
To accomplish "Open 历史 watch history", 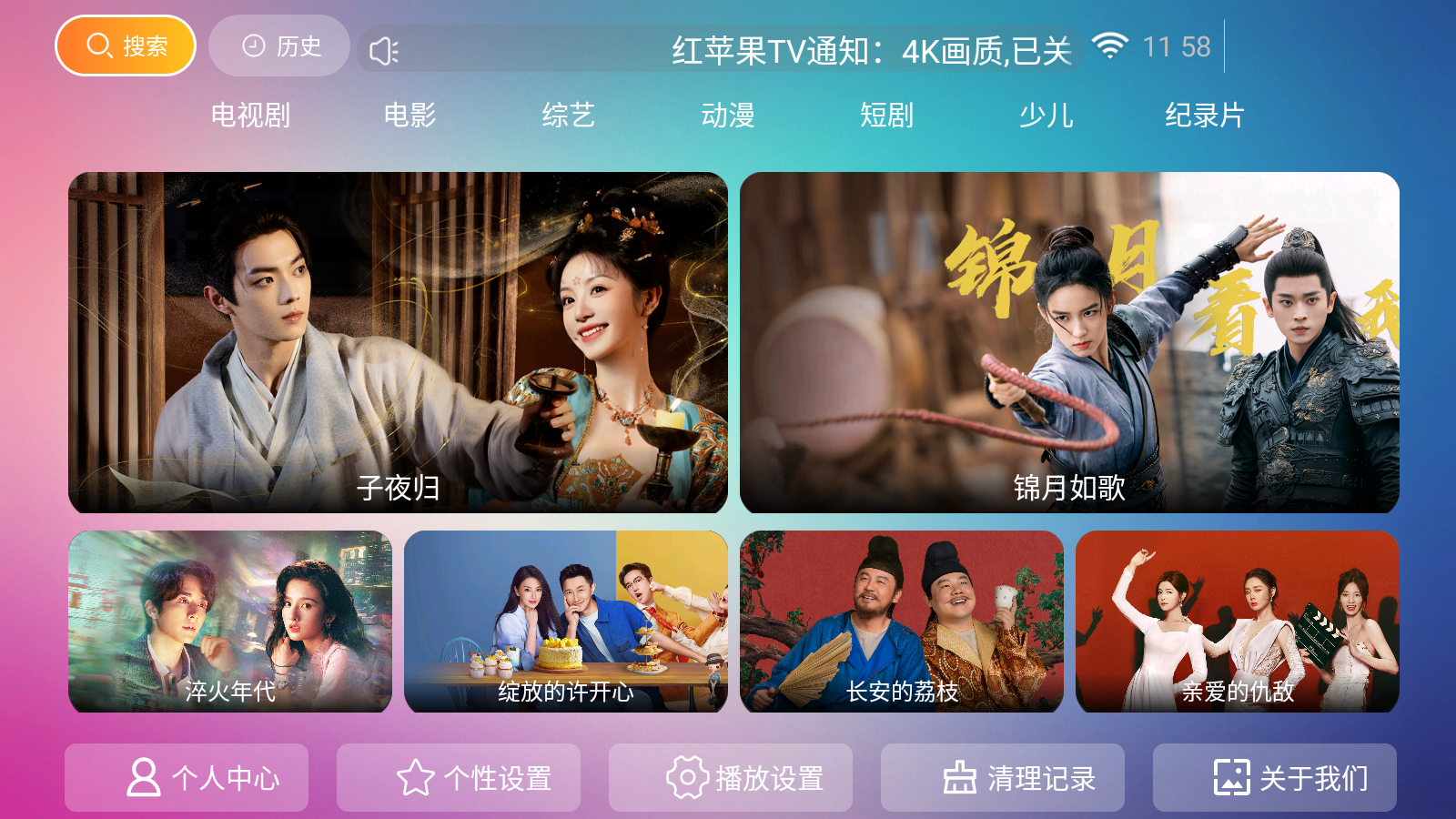I will [279, 45].
